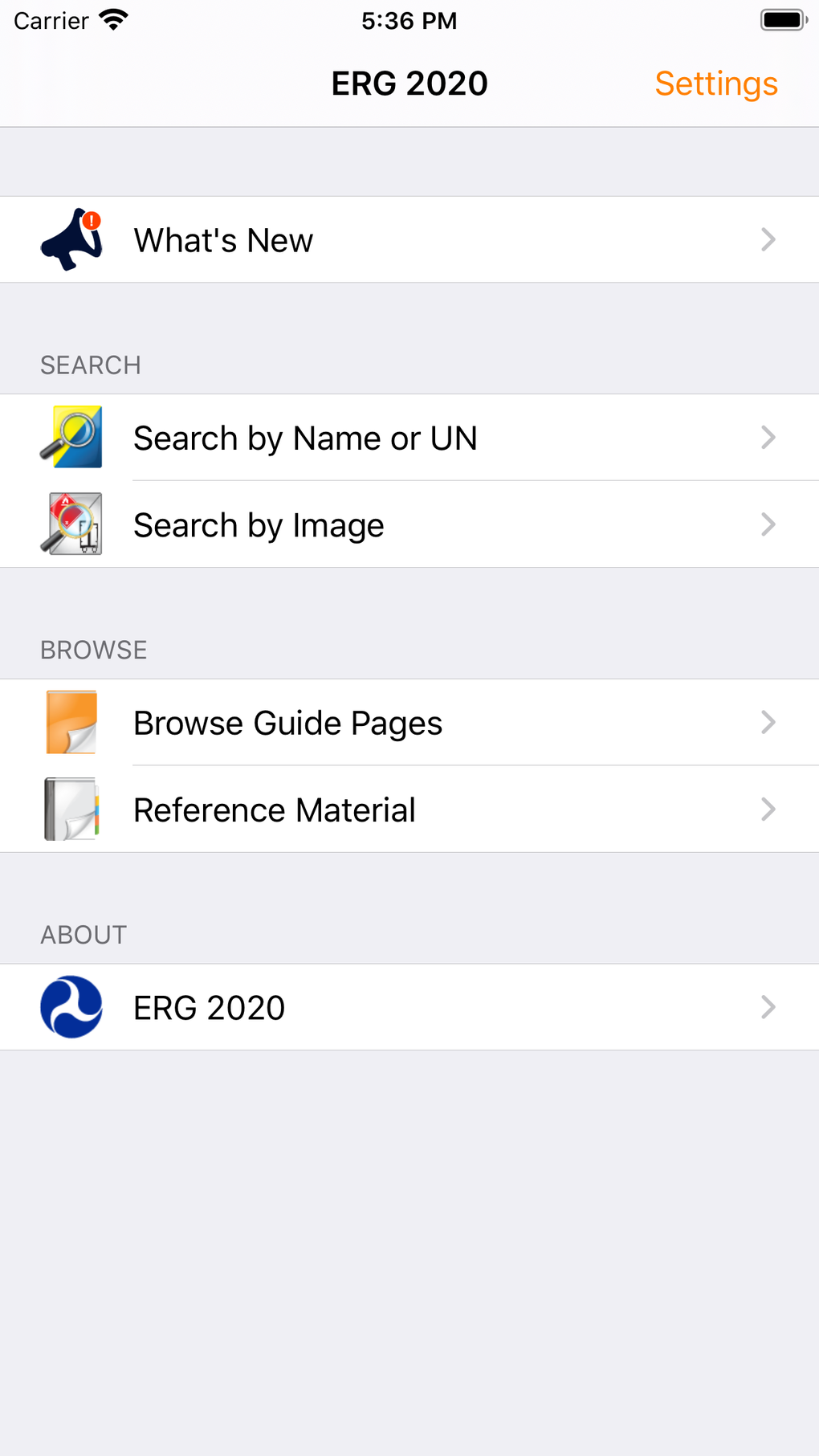Select the Search by Name or UN magnifier icon
The image size is (819, 1456).
[x=71, y=438]
